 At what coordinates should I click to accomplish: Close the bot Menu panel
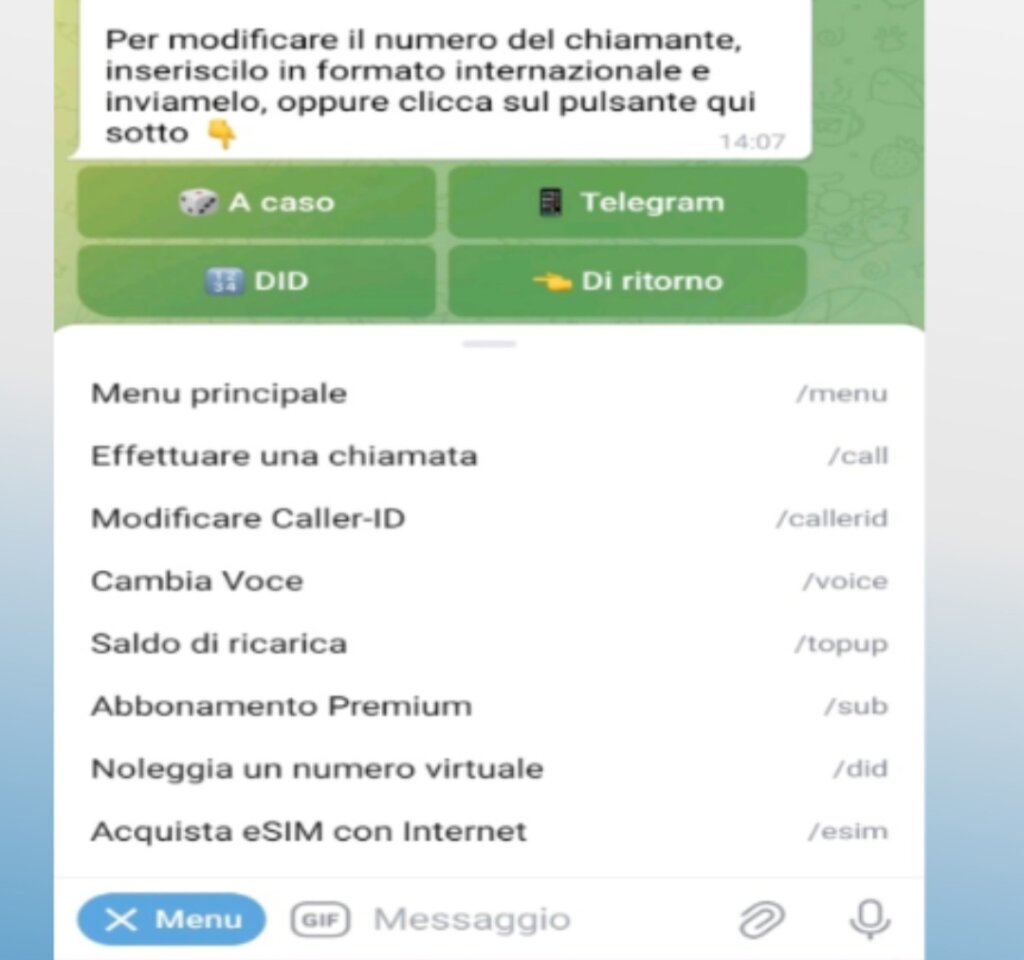172,919
